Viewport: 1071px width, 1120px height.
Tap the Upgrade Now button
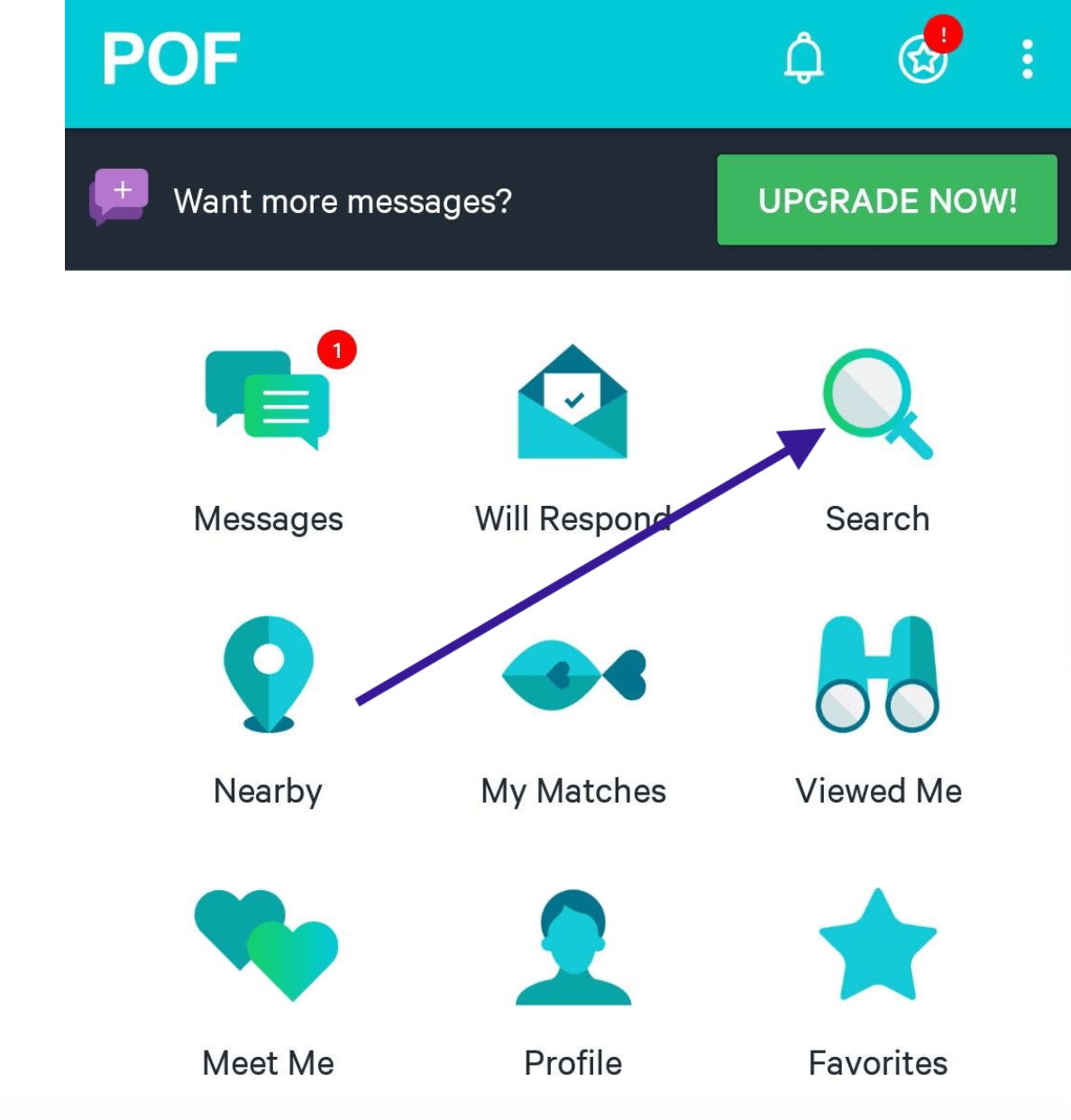point(887,200)
